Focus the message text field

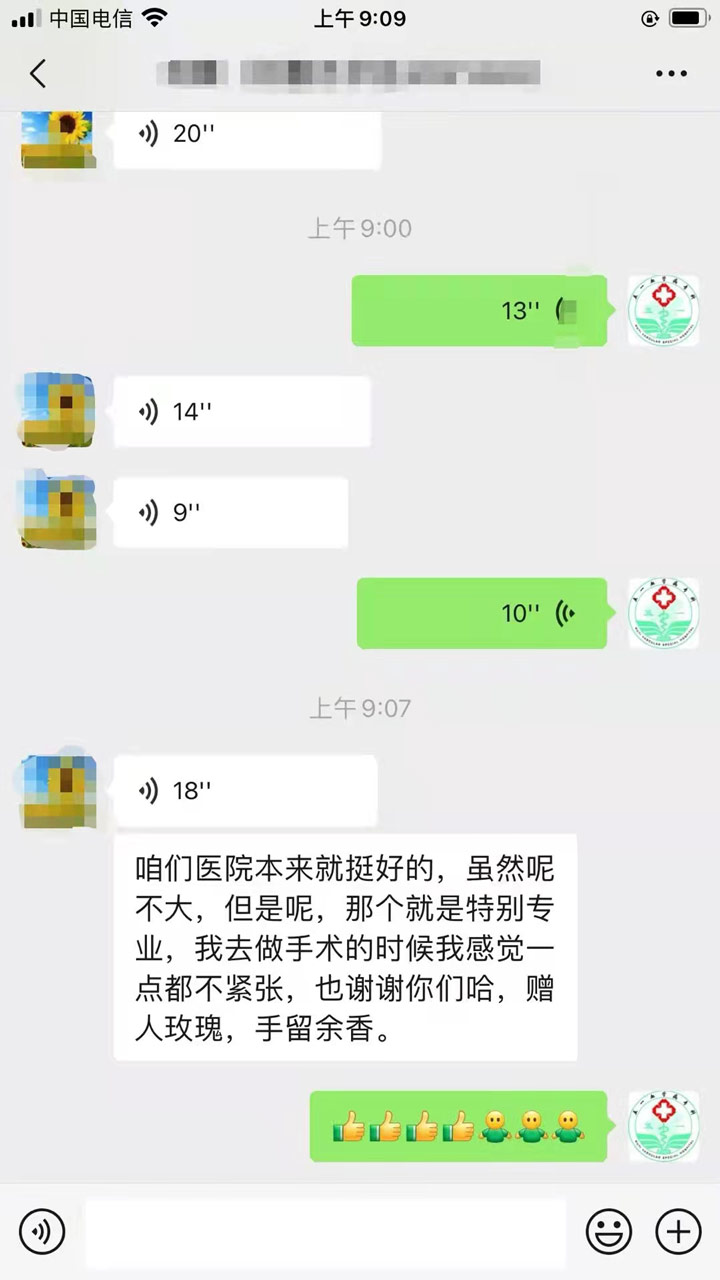[325, 1229]
